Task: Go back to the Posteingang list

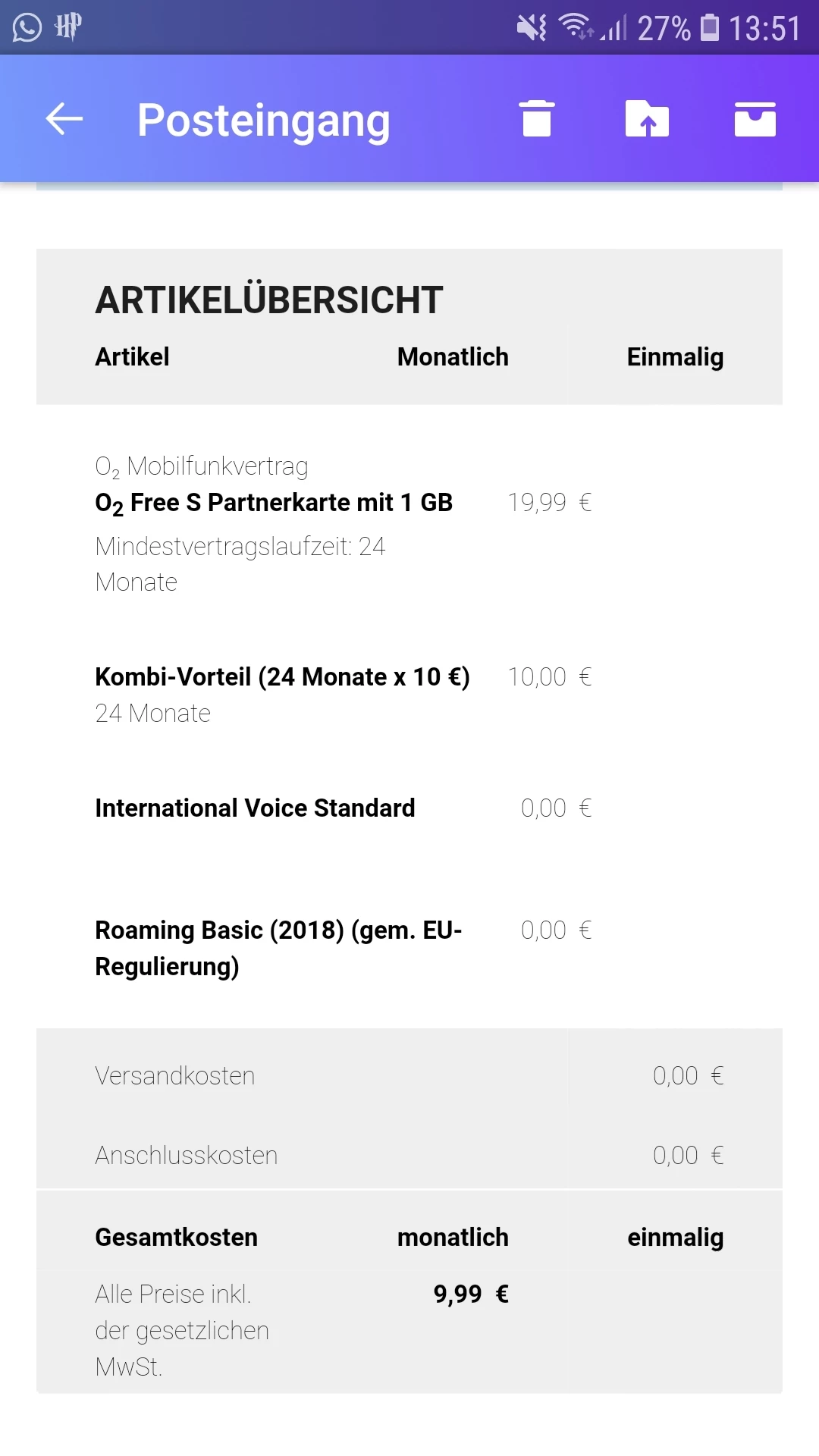Action: click(x=64, y=119)
